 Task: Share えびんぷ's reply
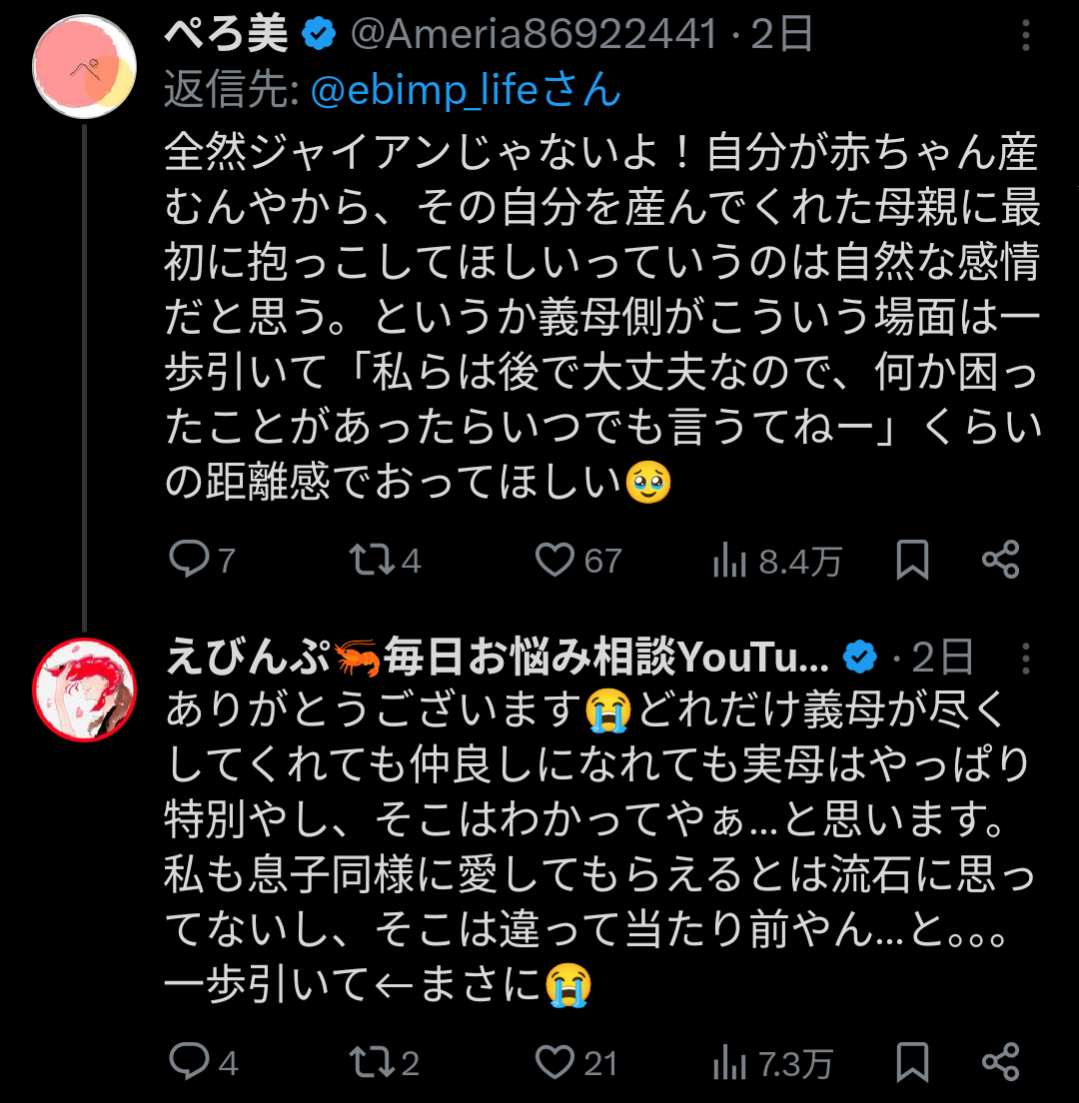1000,1061
